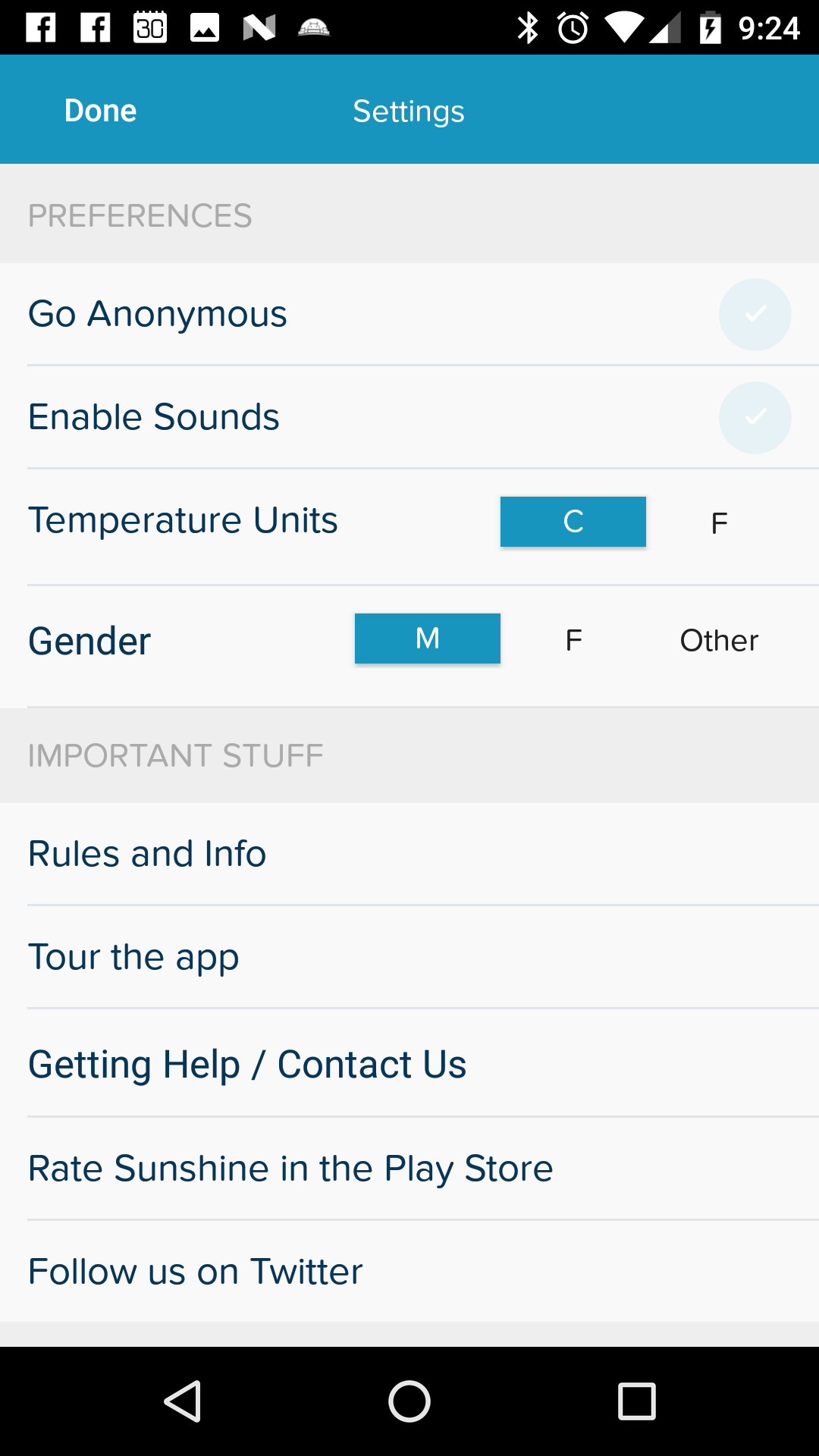The height and width of the screenshot is (1456, 819).
Task: Toggle the Enable Sounds checkmark
Action: (755, 418)
